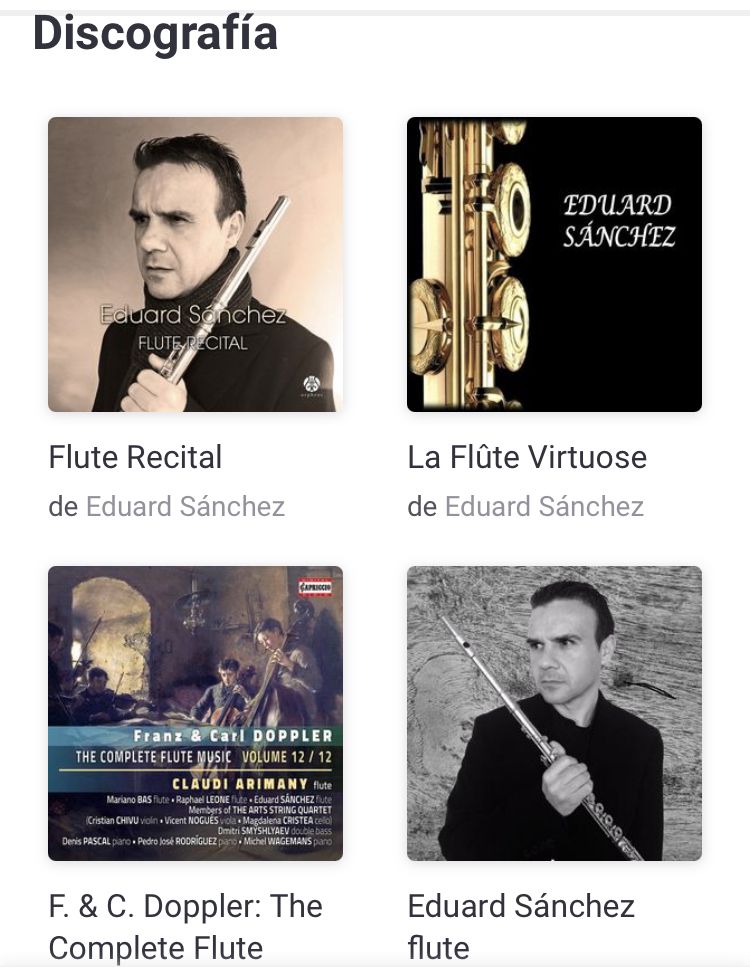This screenshot has width=750, height=967.
Task: Open the La Flûte Virtuose album cover
Action: point(554,264)
